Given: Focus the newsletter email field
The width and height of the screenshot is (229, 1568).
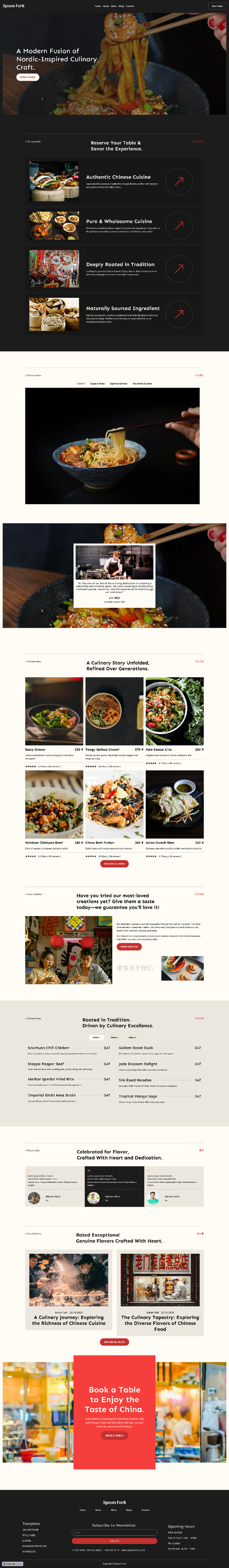Looking at the screenshot, I should point(114,1532).
